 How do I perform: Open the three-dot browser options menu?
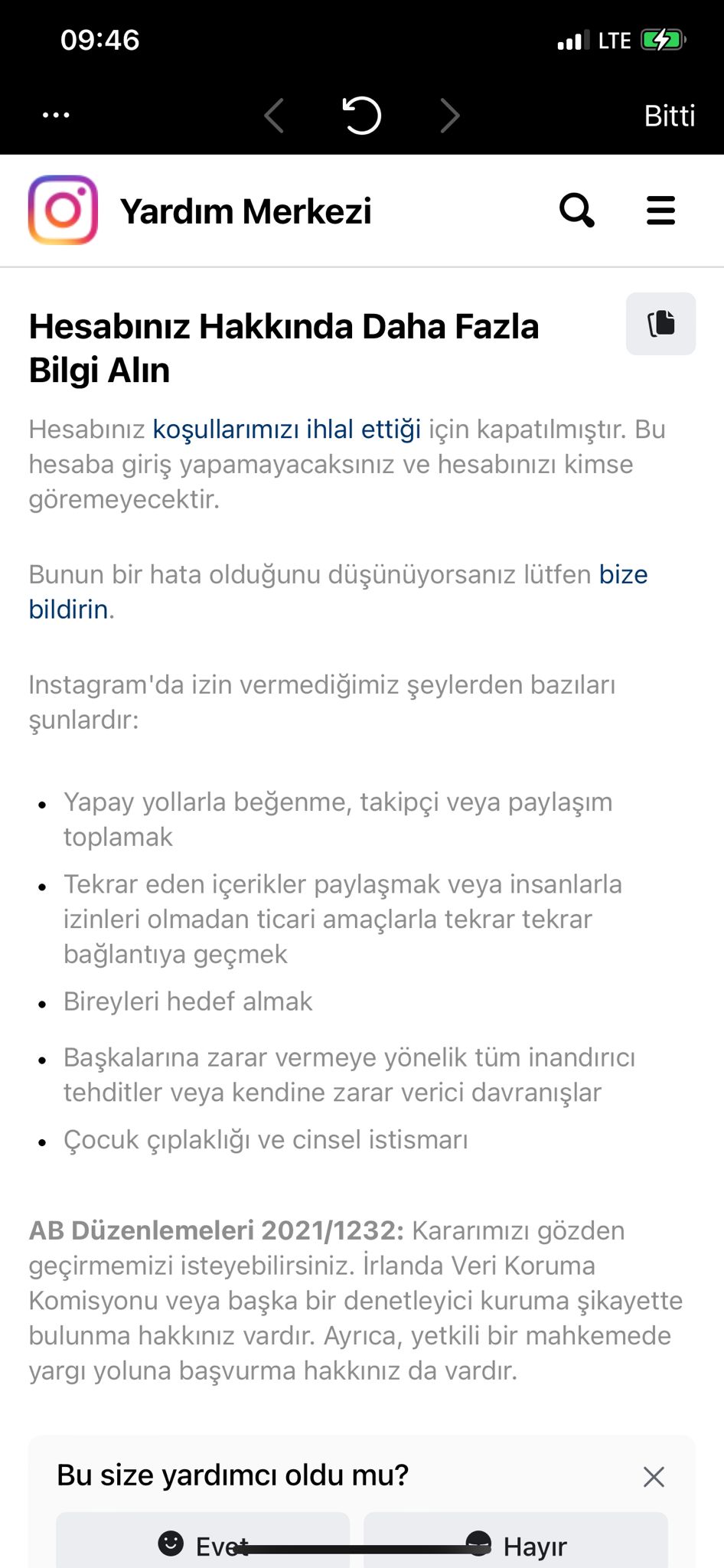point(56,116)
